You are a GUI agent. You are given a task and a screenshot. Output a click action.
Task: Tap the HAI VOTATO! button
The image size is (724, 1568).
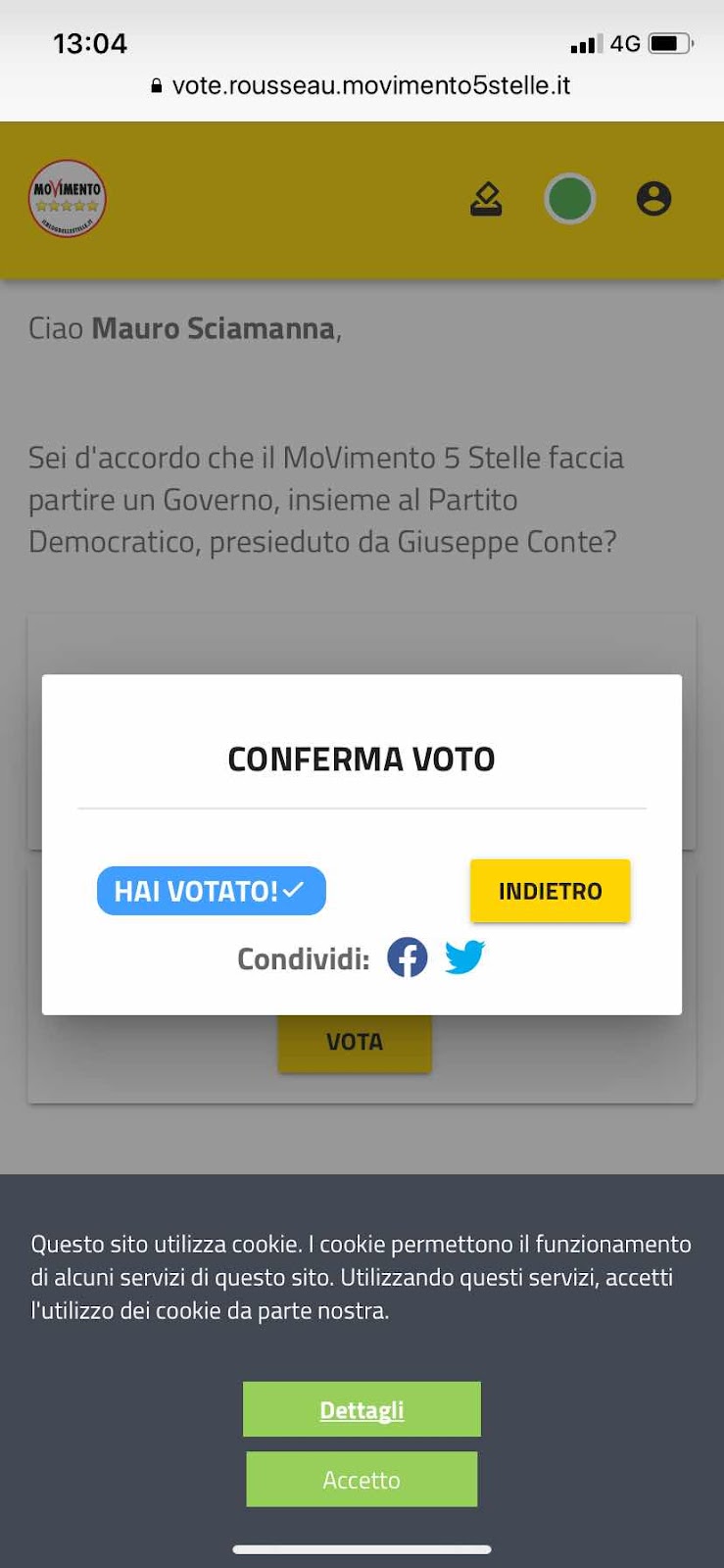point(211,891)
